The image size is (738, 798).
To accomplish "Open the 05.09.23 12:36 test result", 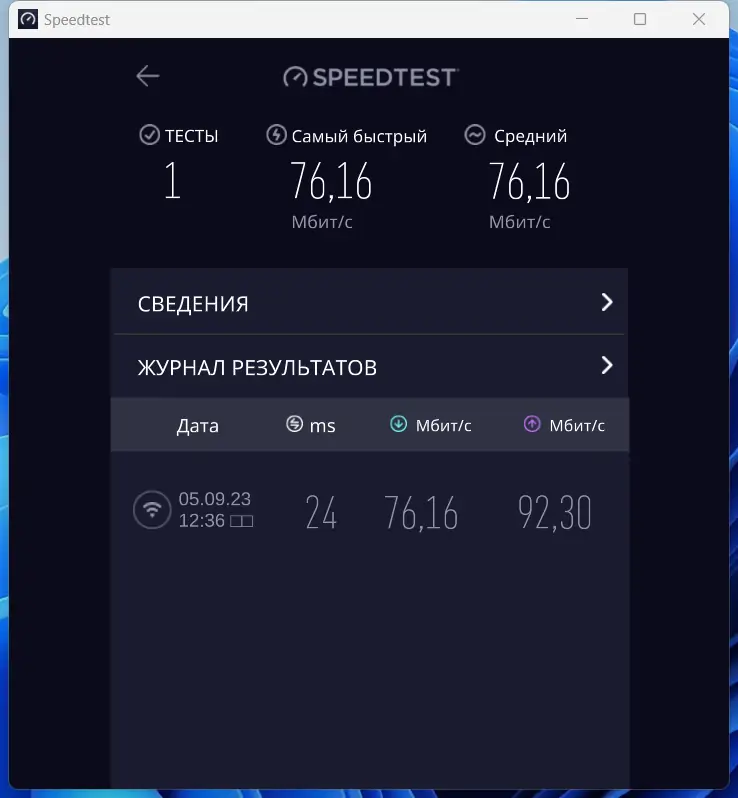I will (x=369, y=511).
